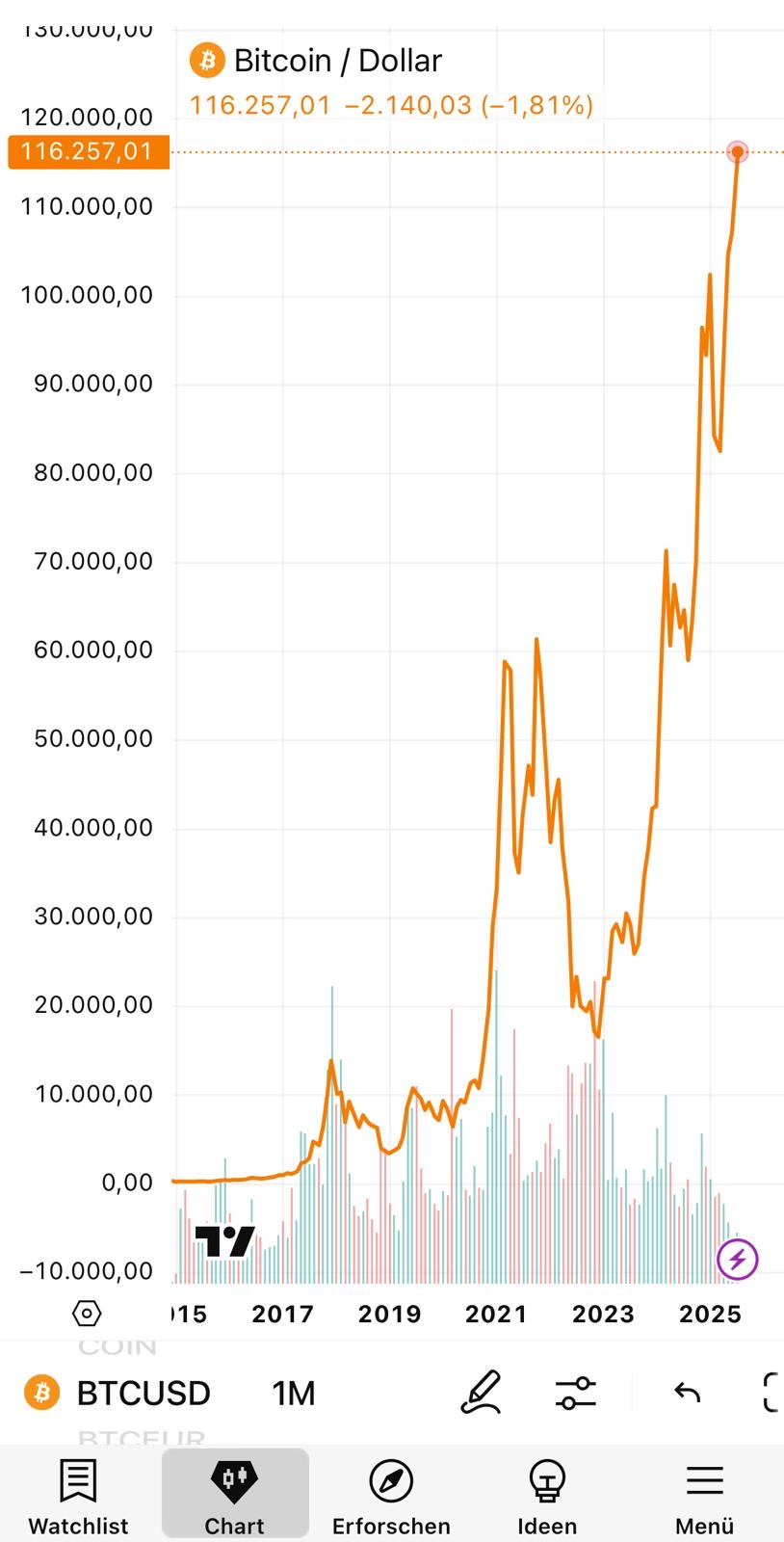The height and width of the screenshot is (1542, 784).
Task: Click the orange 116.257,01 price label
Action: [x=88, y=151]
